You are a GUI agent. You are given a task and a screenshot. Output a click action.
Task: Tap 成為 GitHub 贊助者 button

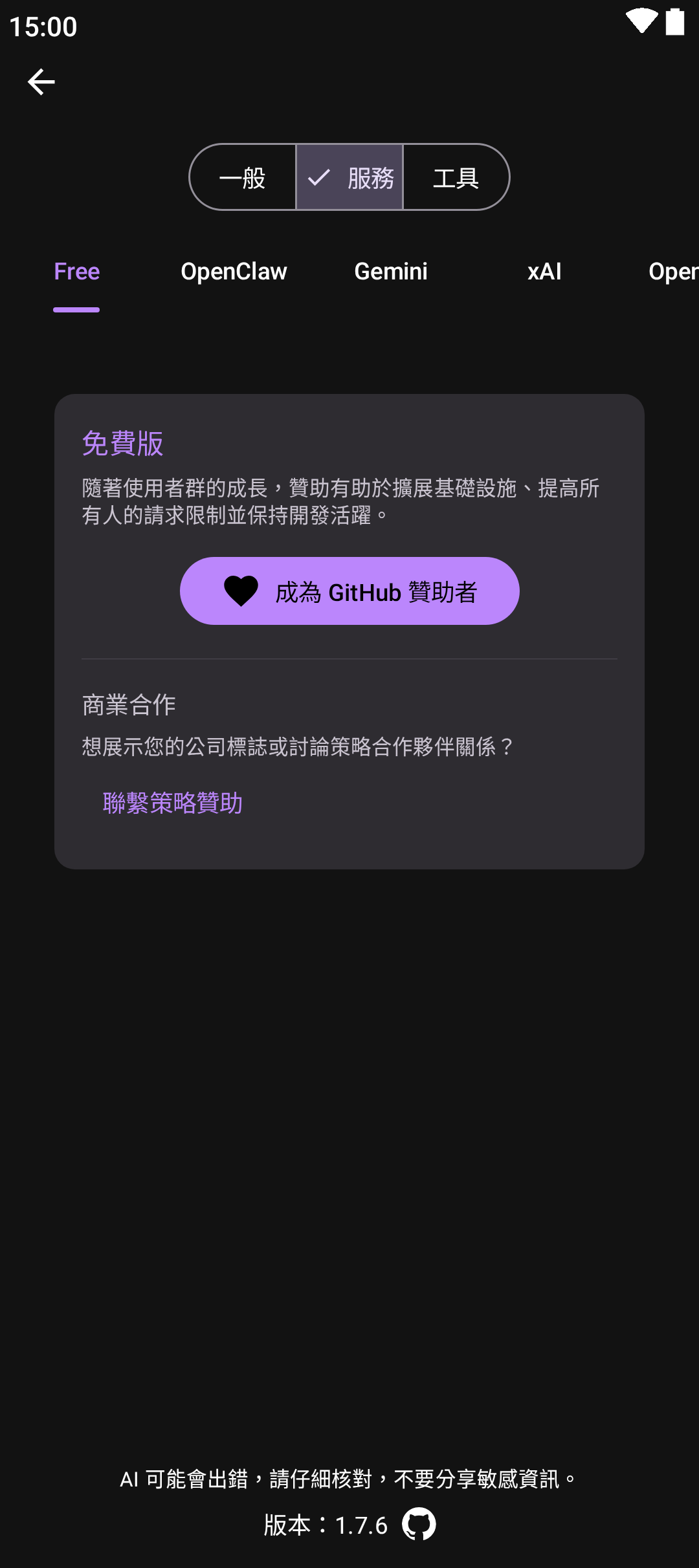tap(349, 591)
